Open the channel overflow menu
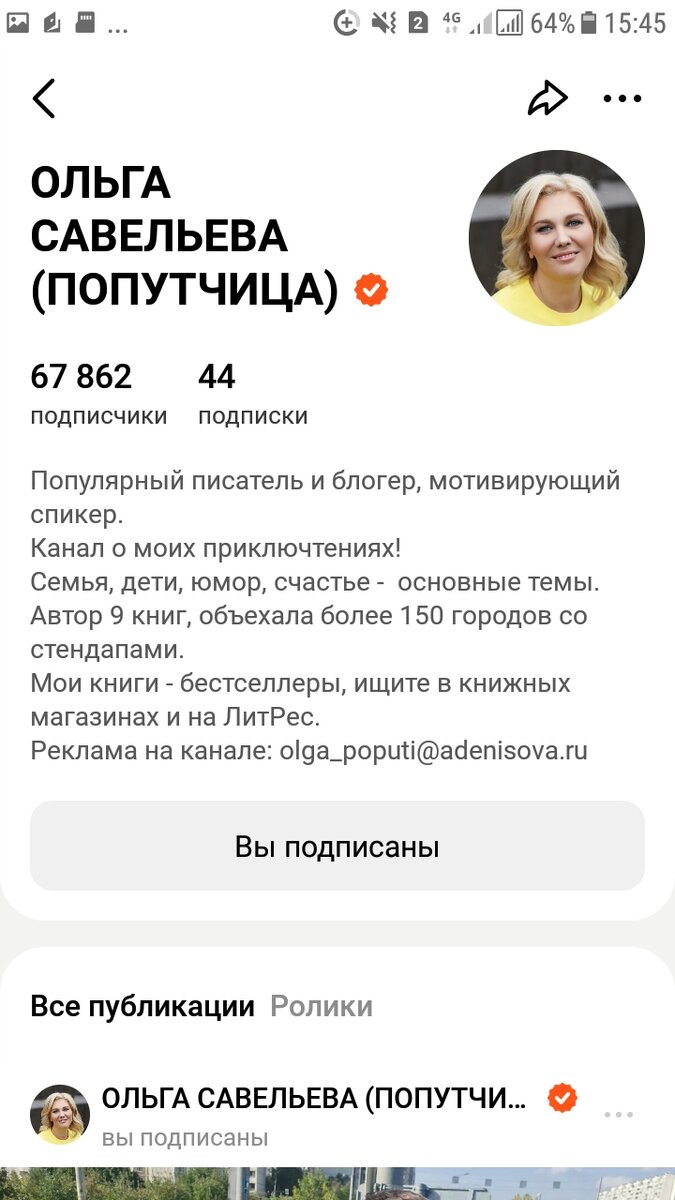675x1200 pixels. tap(622, 98)
